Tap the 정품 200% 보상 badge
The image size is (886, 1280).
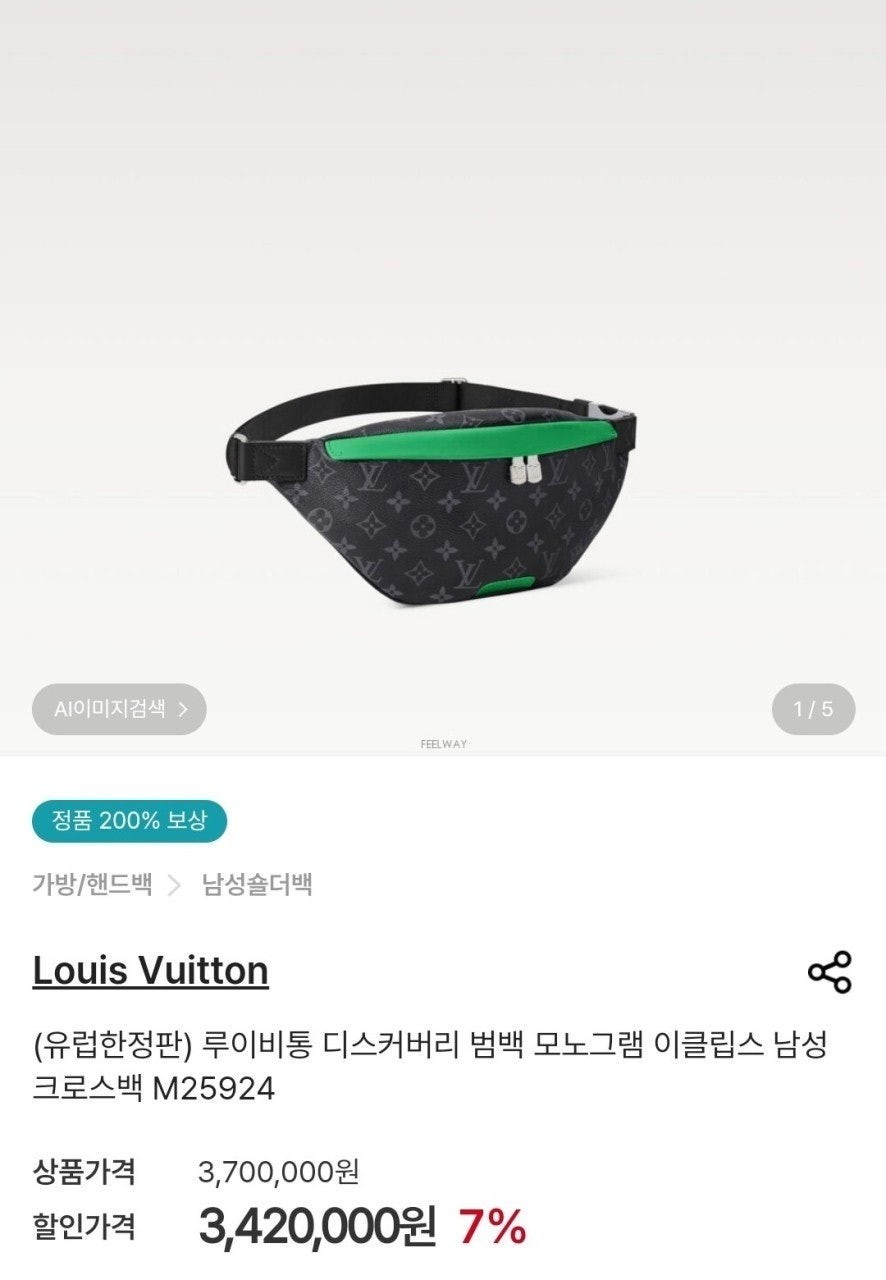[x=129, y=822]
